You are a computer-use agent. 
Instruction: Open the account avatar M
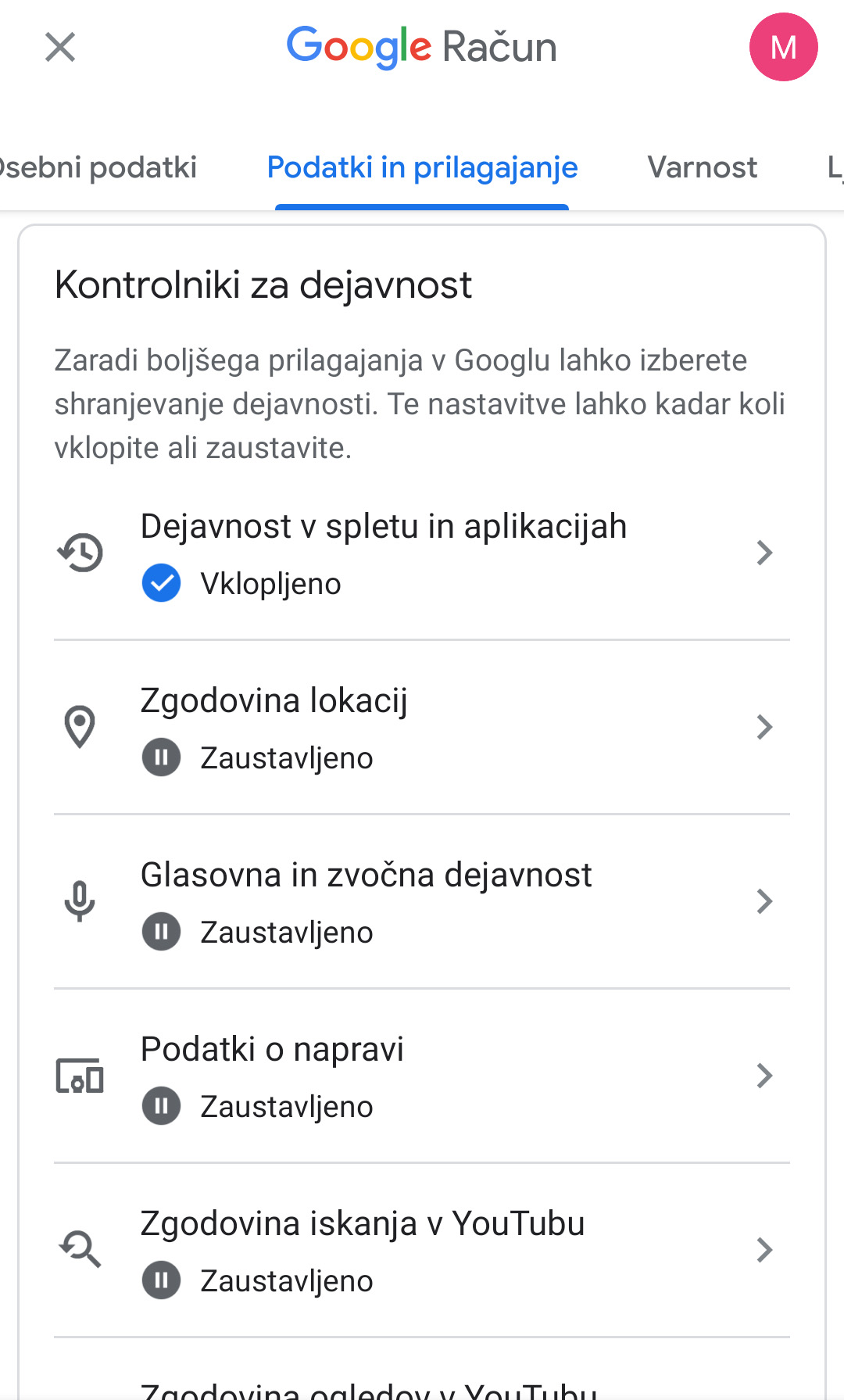tap(783, 47)
